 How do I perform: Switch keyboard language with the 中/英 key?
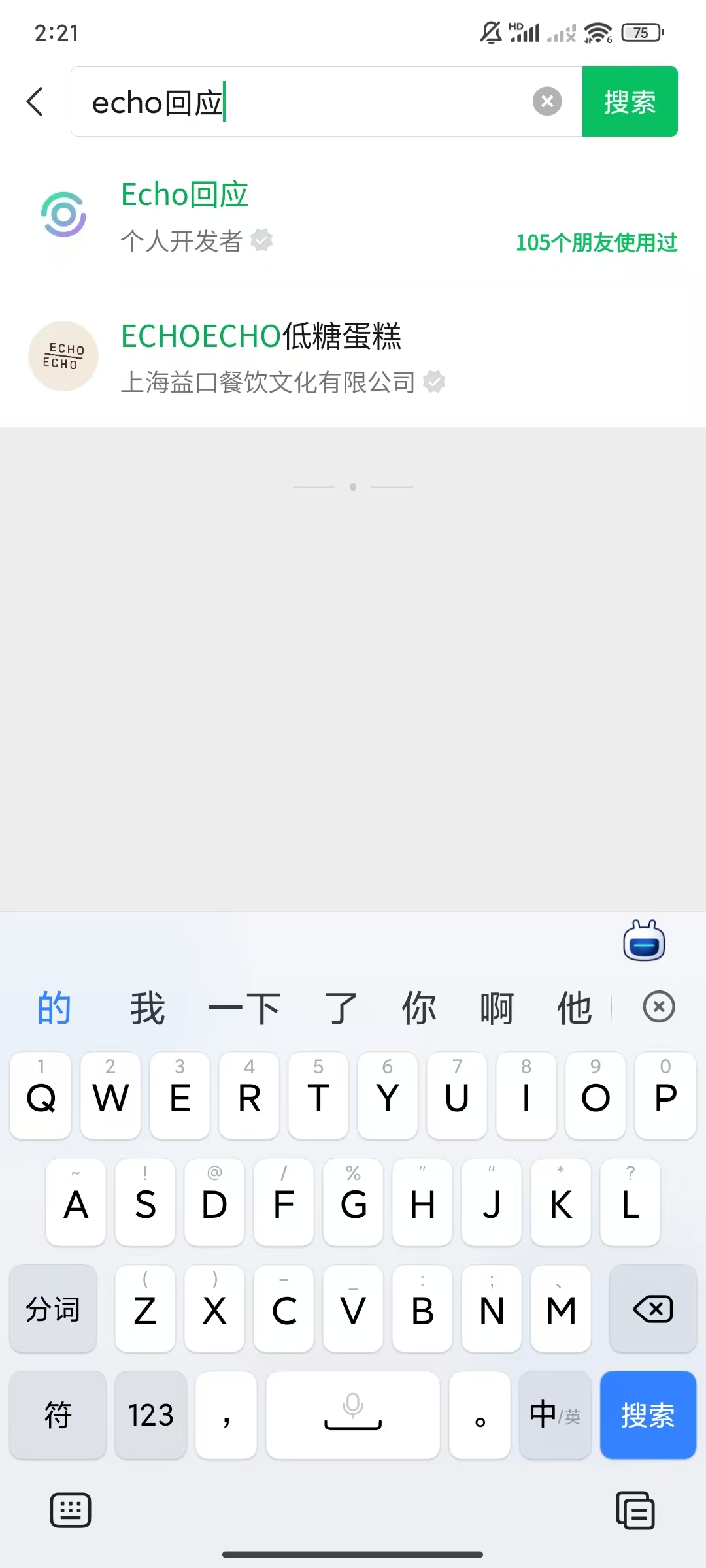[555, 1415]
